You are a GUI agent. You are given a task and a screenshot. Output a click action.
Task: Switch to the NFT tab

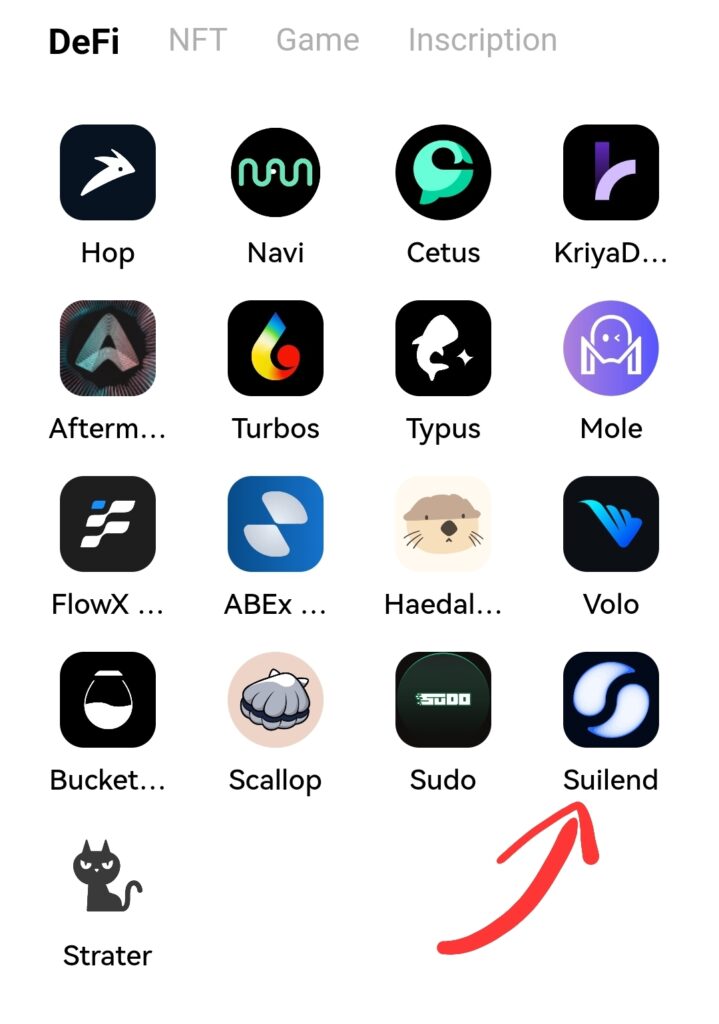pyautogui.click(x=197, y=41)
